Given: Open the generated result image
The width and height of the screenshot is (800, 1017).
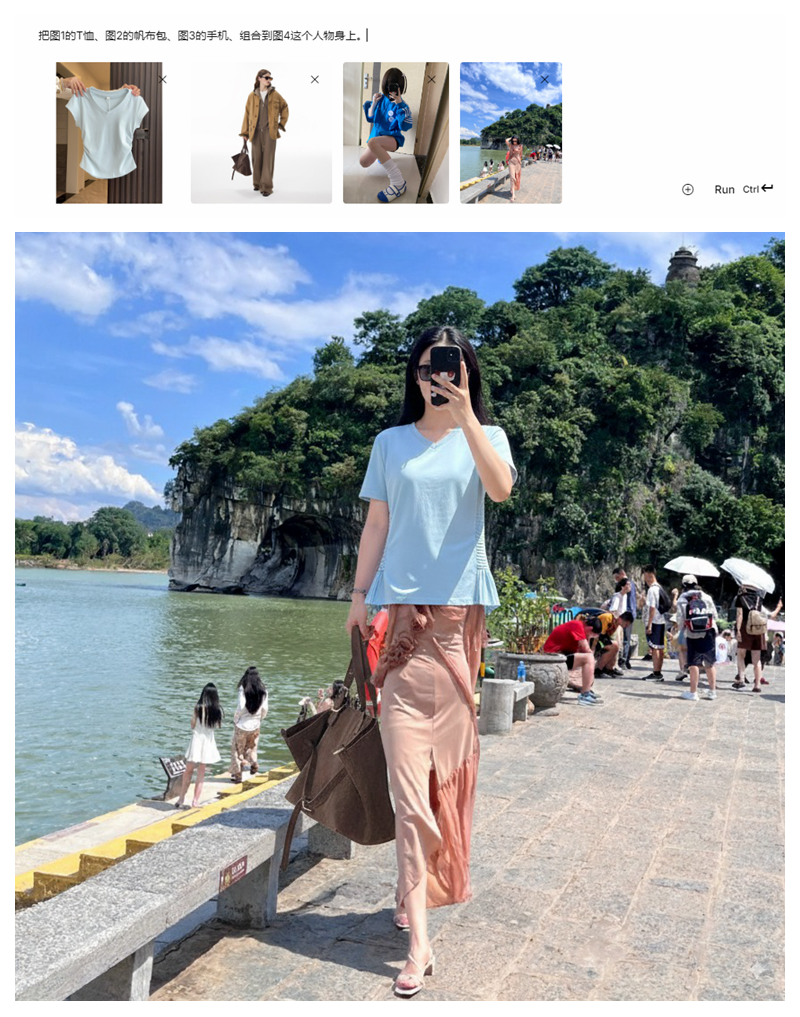Looking at the screenshot, I should (400, 615).
